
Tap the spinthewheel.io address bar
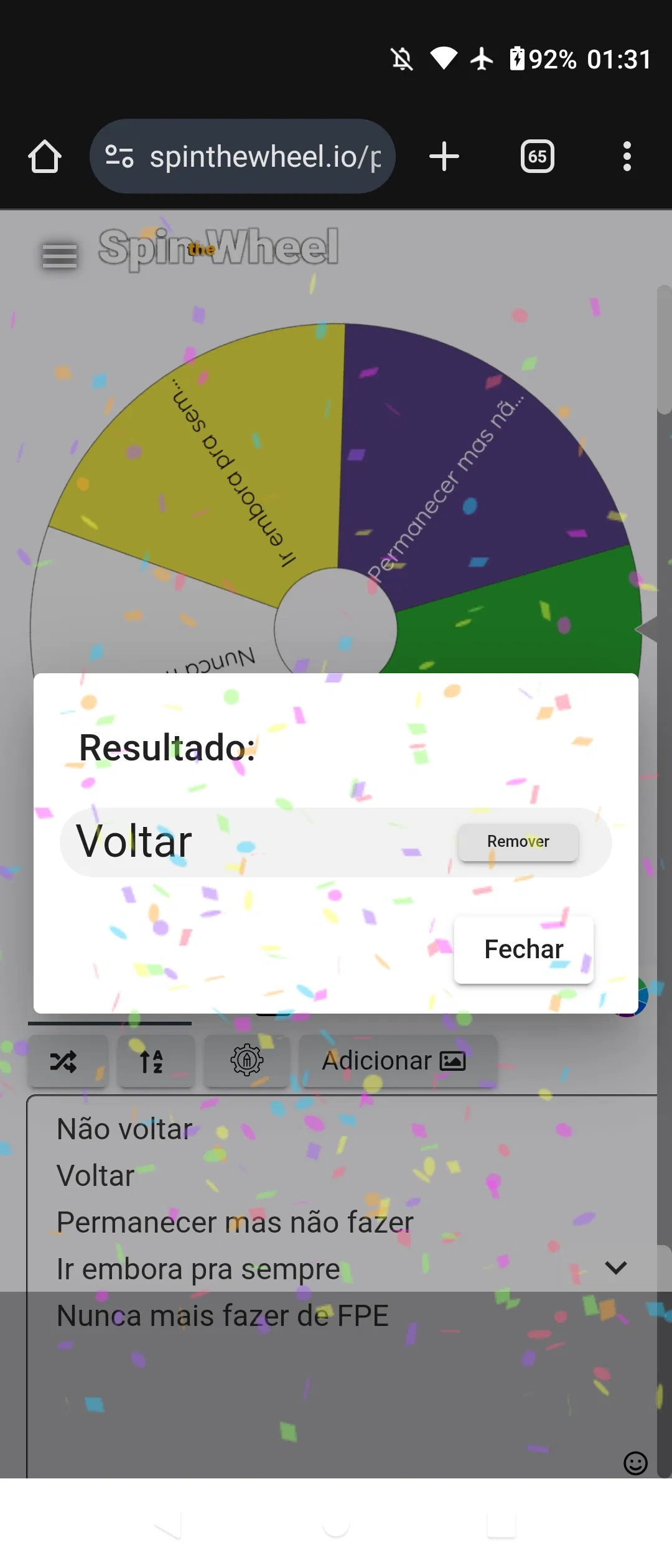pos(261,156)
